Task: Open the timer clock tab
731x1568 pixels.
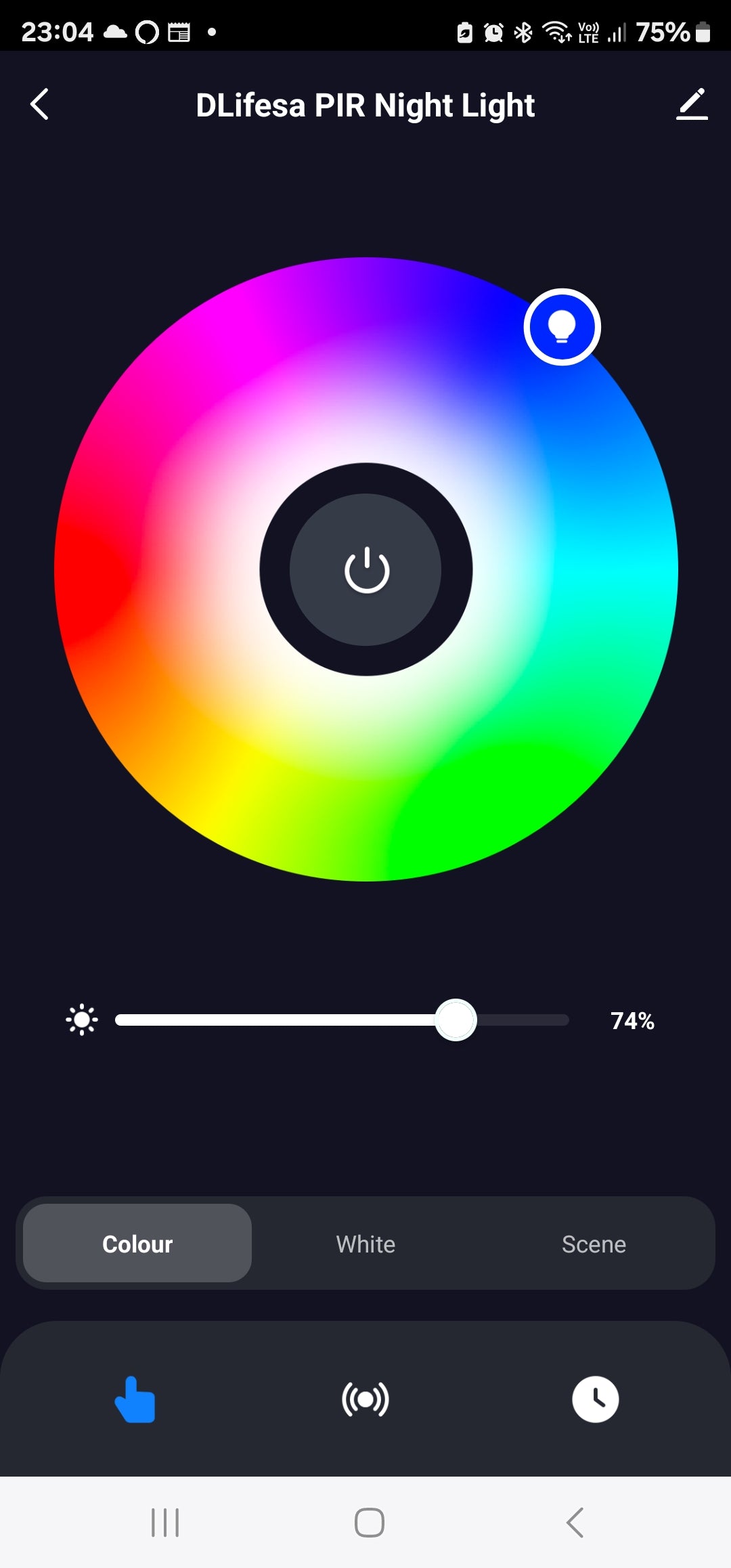Action: click(x=595, y=1399)
